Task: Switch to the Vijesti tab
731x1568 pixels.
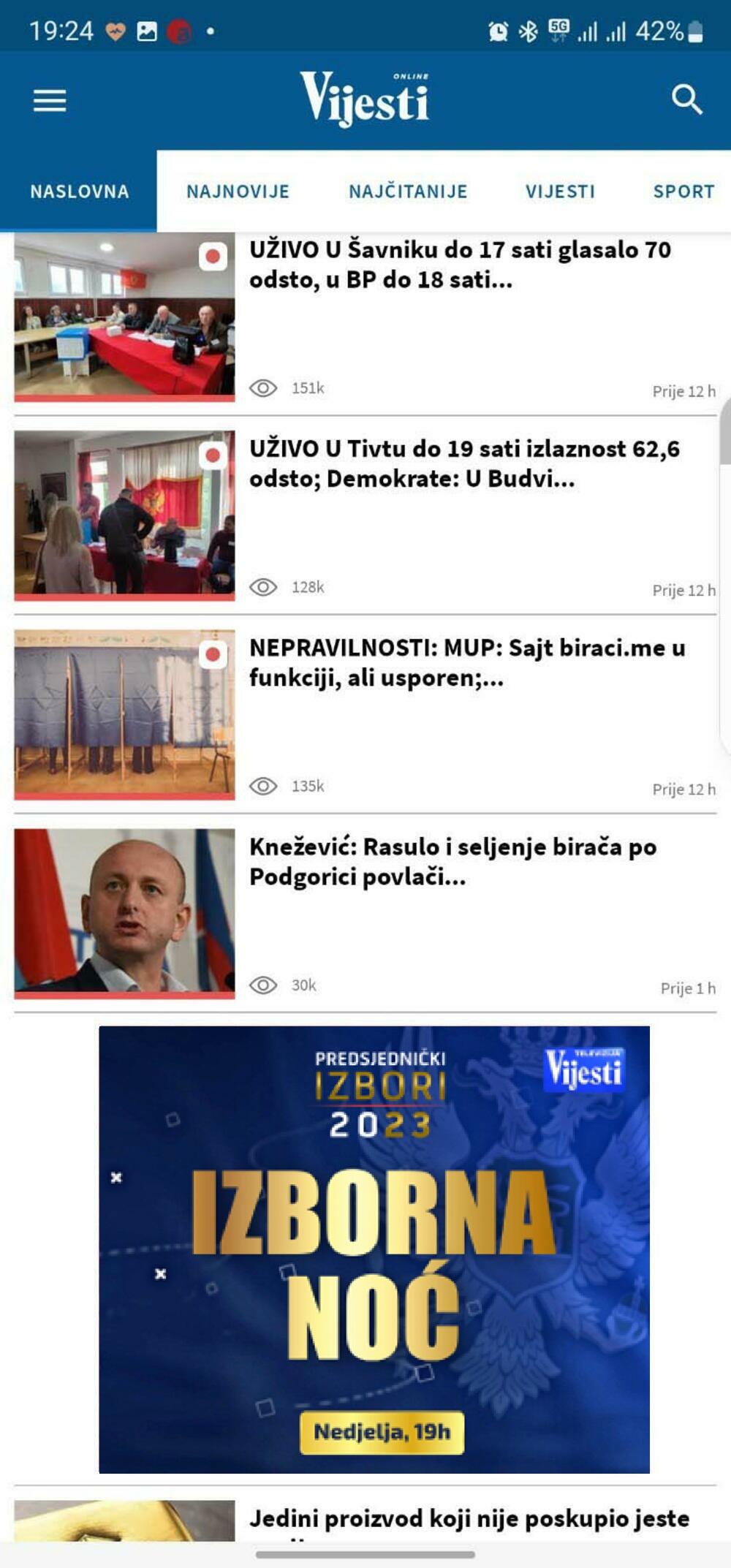Action: coord(560,192)
